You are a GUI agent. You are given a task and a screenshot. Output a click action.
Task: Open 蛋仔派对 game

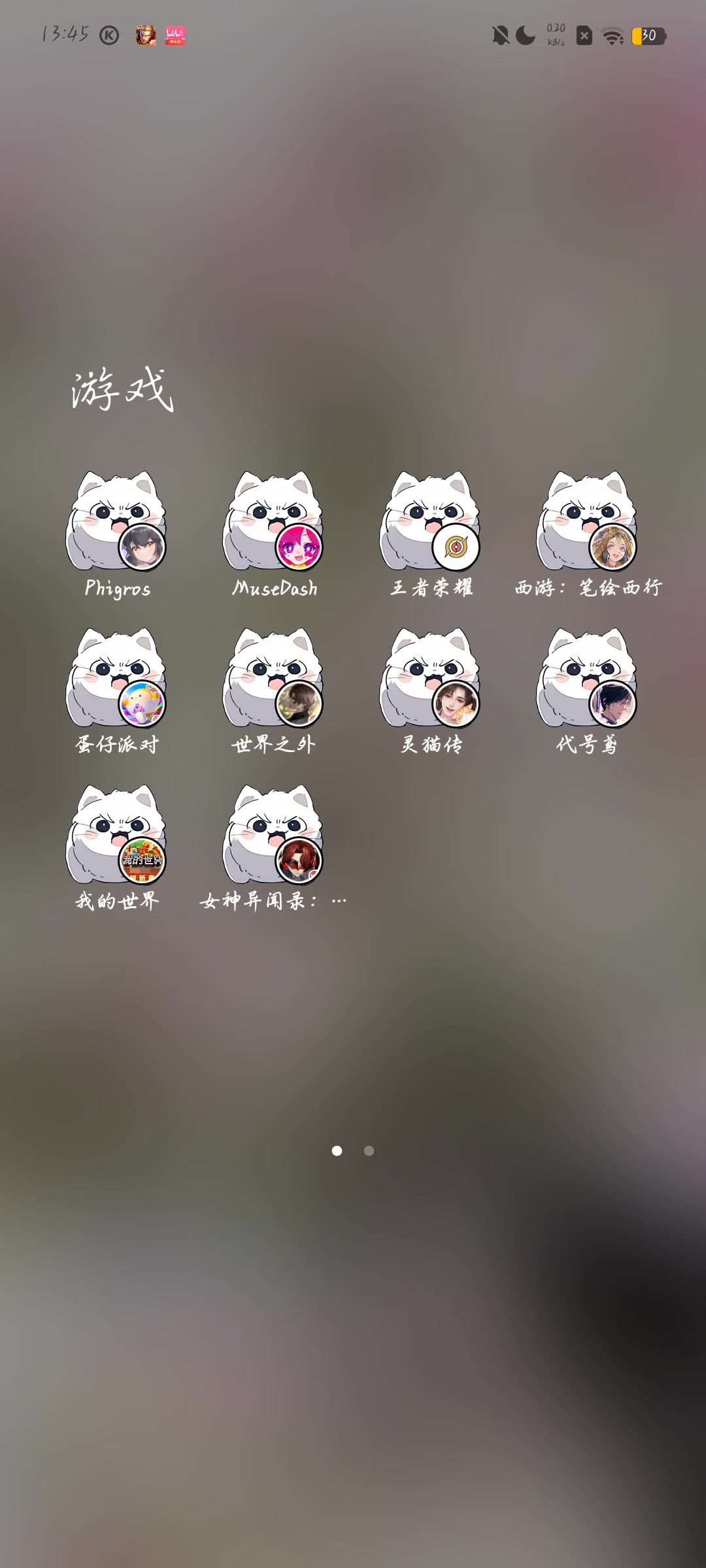pyautogui.click(x=116, y=678)
